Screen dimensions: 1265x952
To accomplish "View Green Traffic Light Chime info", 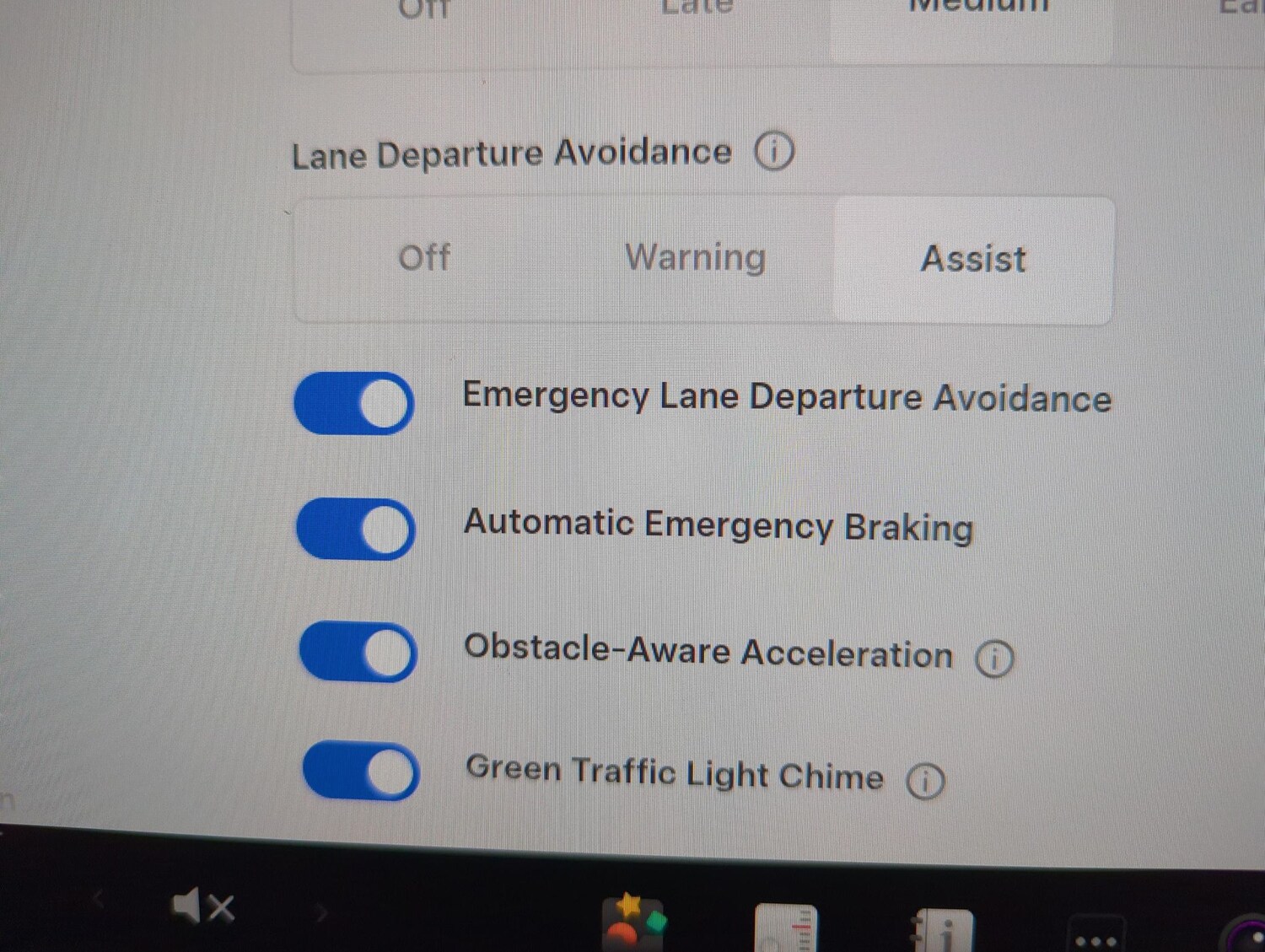I will pos(925,781).
